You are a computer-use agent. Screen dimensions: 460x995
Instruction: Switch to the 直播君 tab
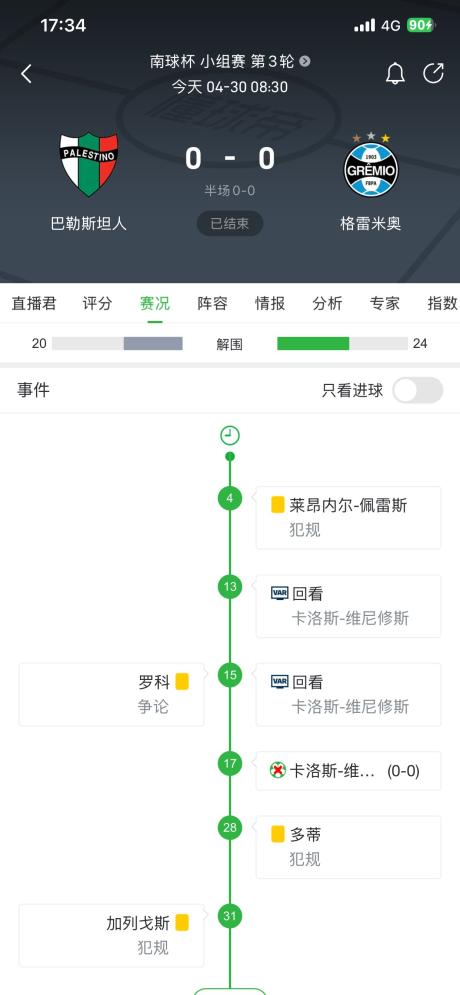[34, 303]
